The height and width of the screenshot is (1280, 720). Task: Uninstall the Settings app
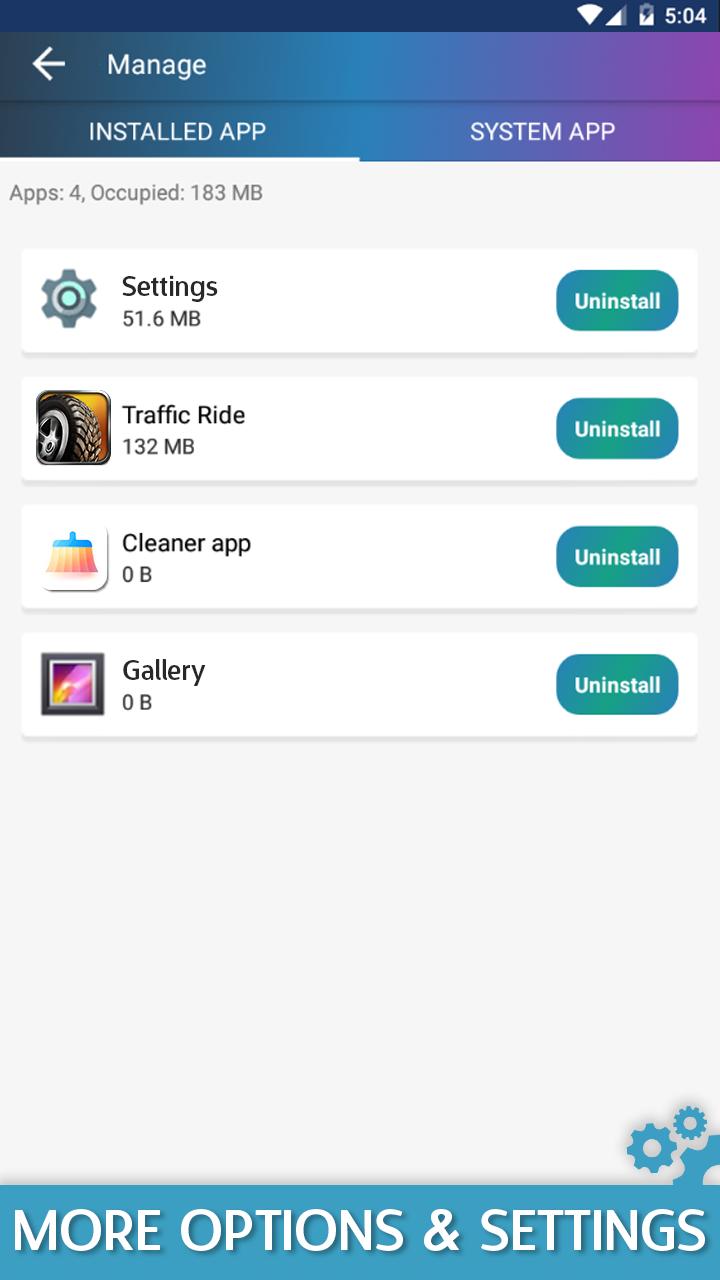coord(616,300)
